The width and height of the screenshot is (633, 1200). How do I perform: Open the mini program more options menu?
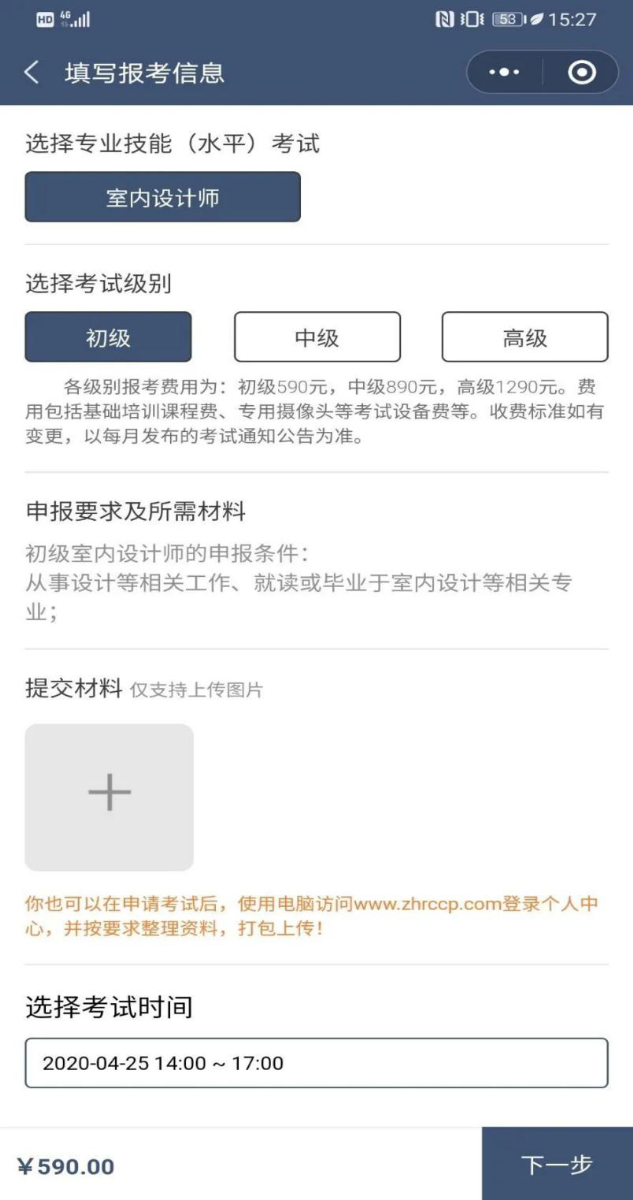click(504, 72)
